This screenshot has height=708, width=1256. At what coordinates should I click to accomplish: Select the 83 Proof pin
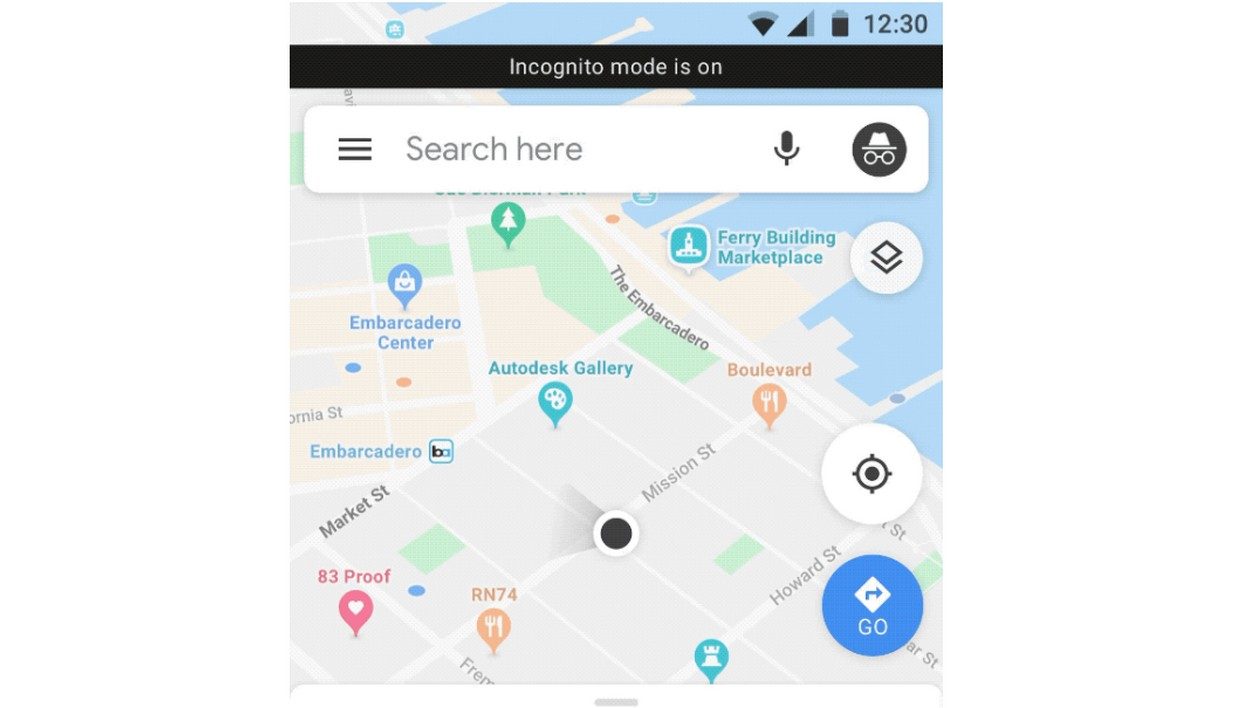tap(355, 608)
